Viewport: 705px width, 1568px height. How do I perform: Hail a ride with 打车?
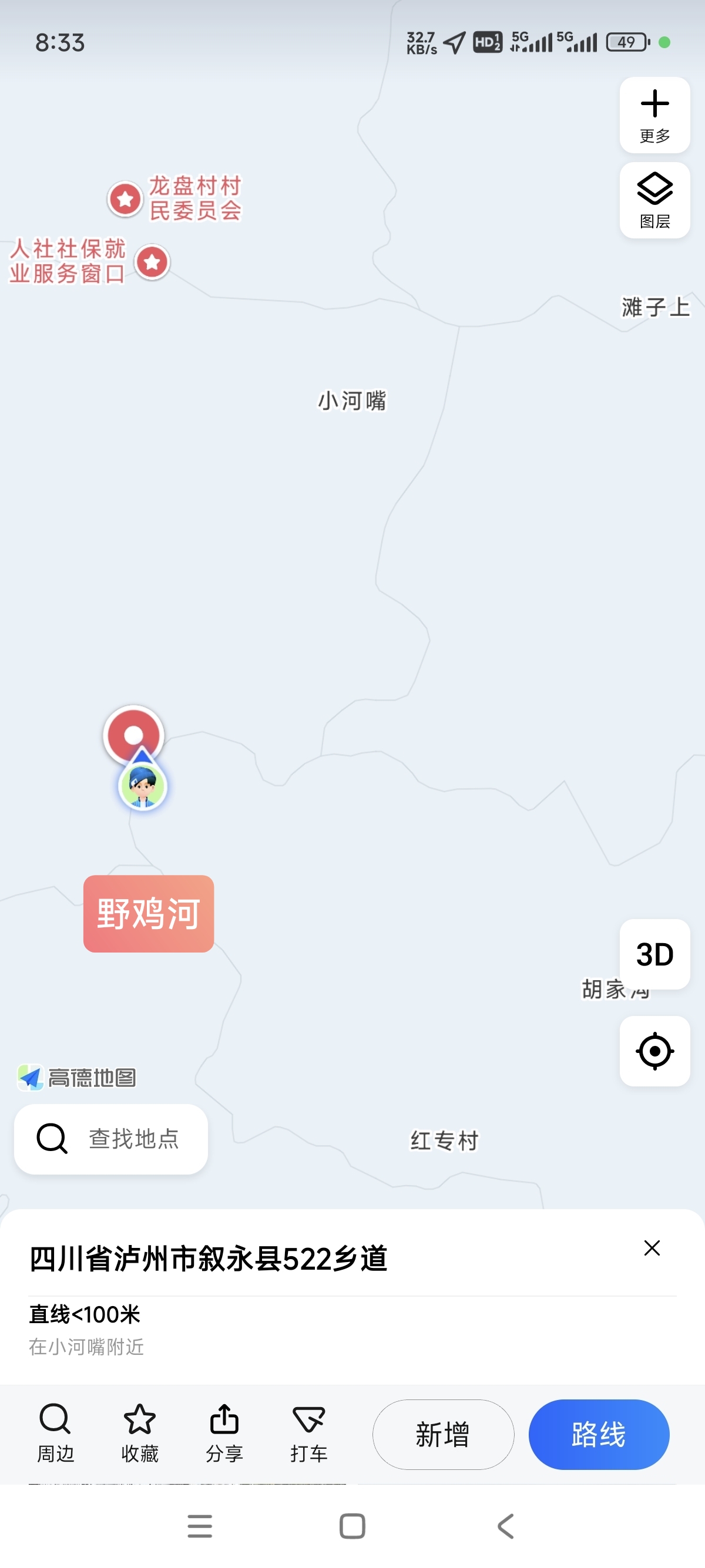(308, 1434)
